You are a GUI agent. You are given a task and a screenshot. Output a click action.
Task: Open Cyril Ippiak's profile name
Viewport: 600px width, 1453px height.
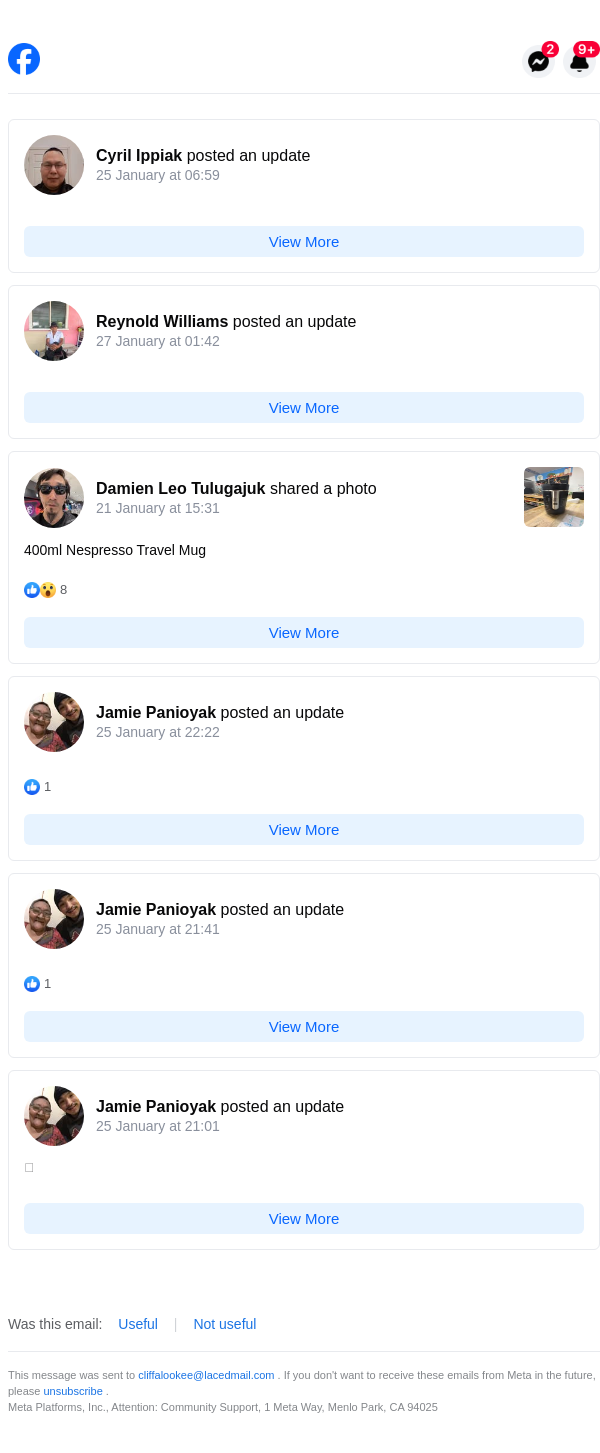pyautogui.click(x=139, y=156)
